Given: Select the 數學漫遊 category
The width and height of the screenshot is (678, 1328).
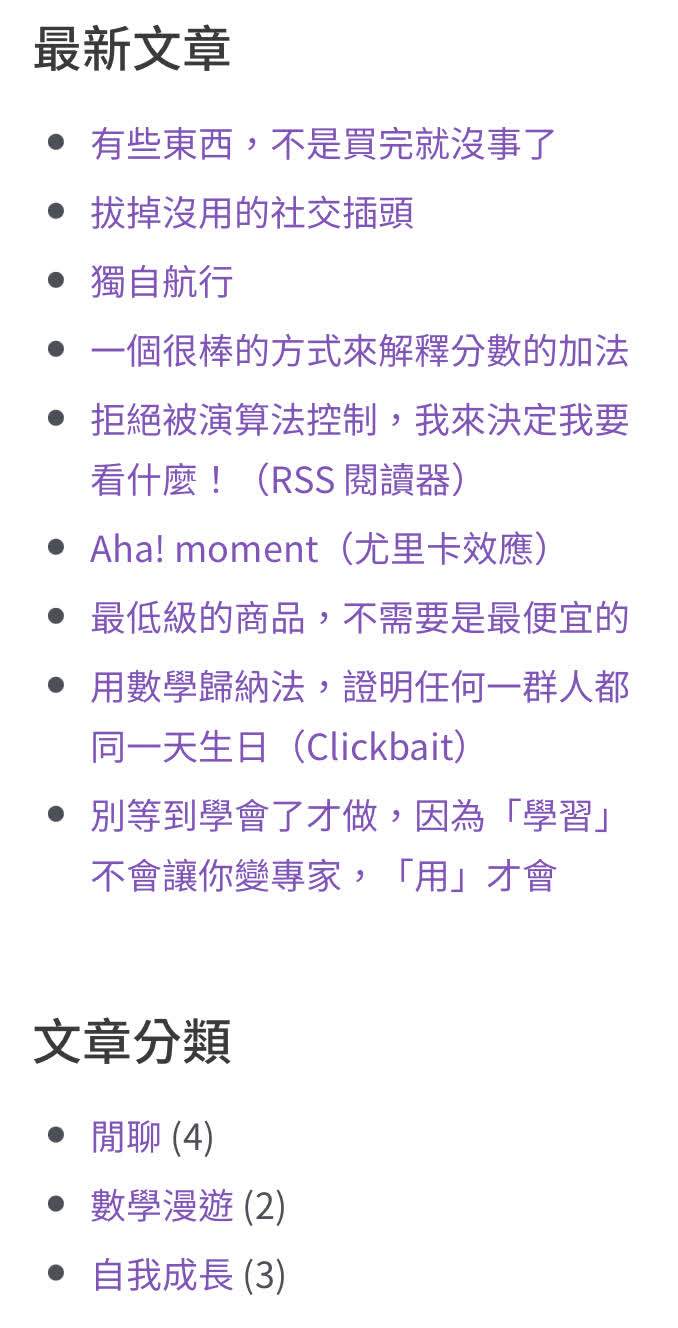Looking at the screenshot, I should coord(161,1206).
